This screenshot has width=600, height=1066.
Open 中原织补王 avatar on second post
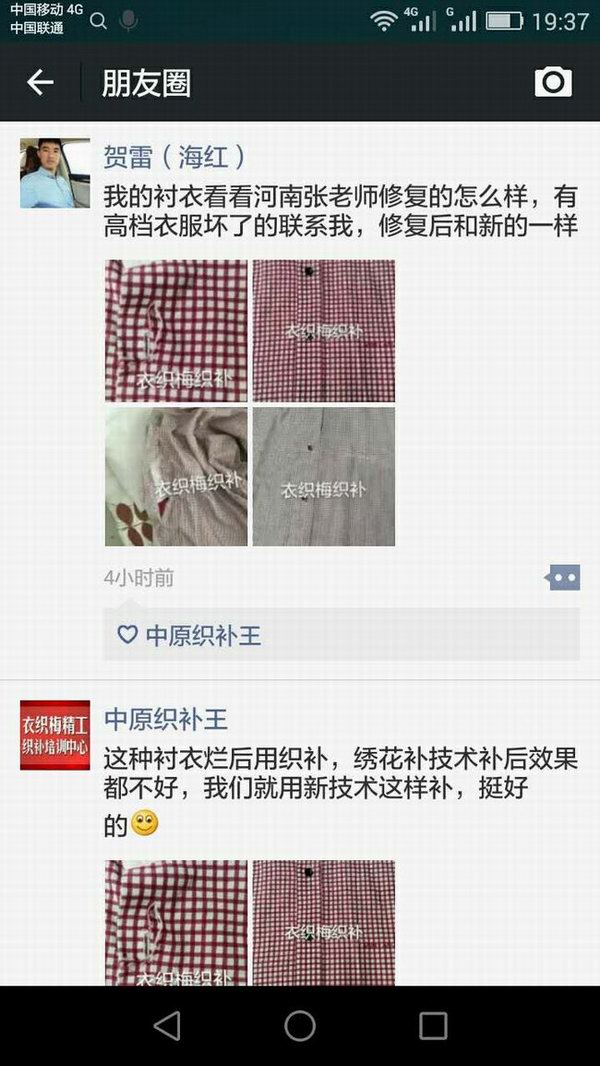pyautogui.click(x=55, y=735)
